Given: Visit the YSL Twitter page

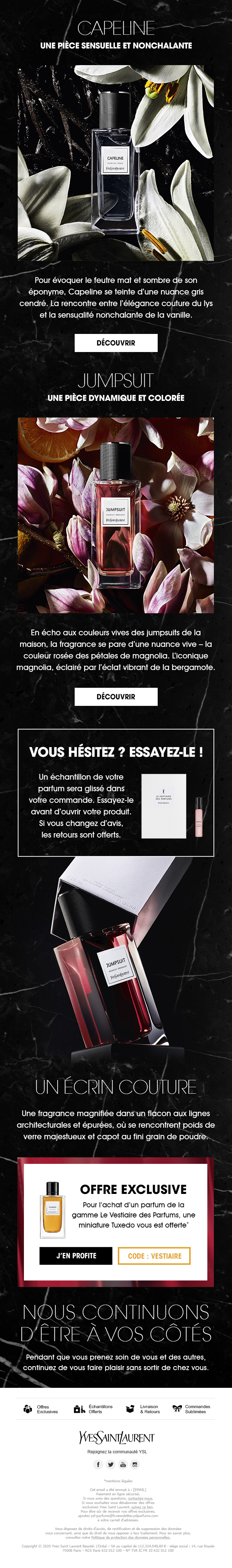Looking at the screenshot, I should [x=111, y=1464].
